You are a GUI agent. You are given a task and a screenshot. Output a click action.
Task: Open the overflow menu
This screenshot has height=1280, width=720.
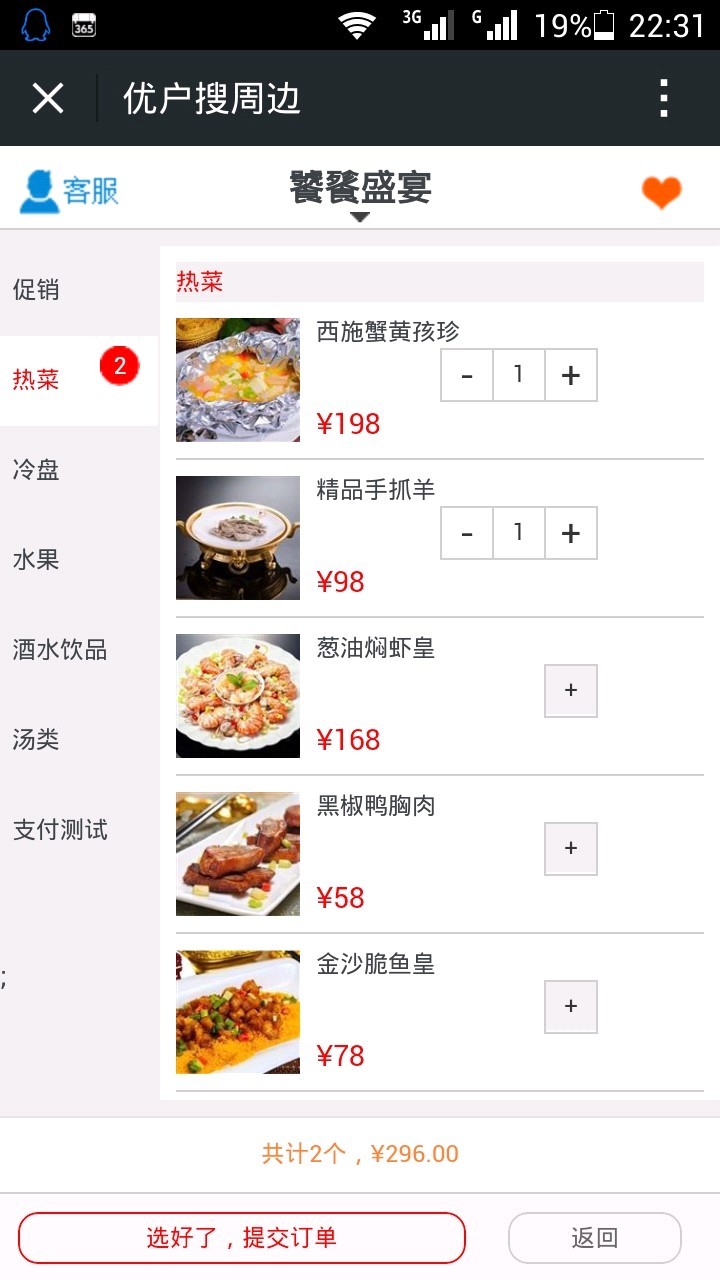click(663, 99)
